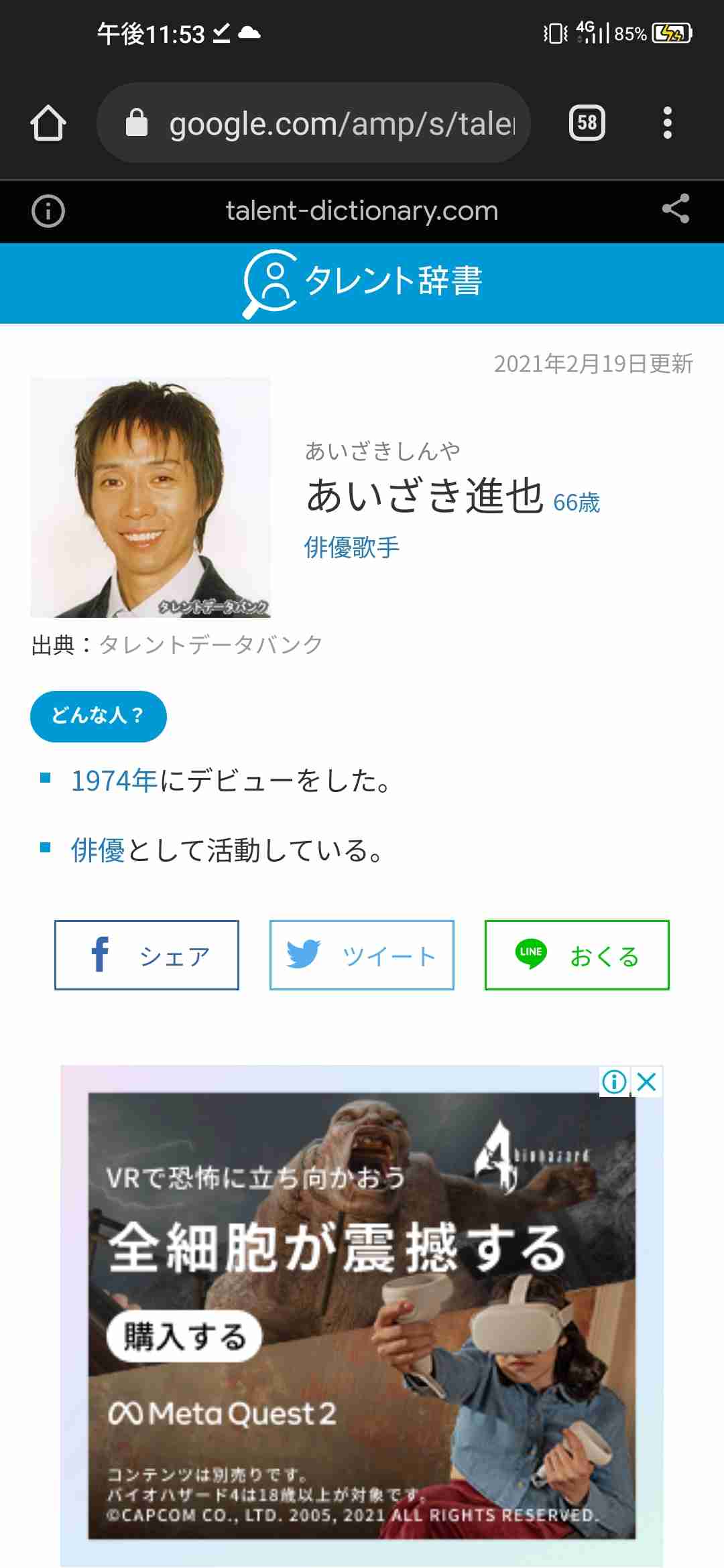Screen dimensions: 724x1568
Task: Tap the vibrate mode indicator in status bar
Action: point(552,30)
